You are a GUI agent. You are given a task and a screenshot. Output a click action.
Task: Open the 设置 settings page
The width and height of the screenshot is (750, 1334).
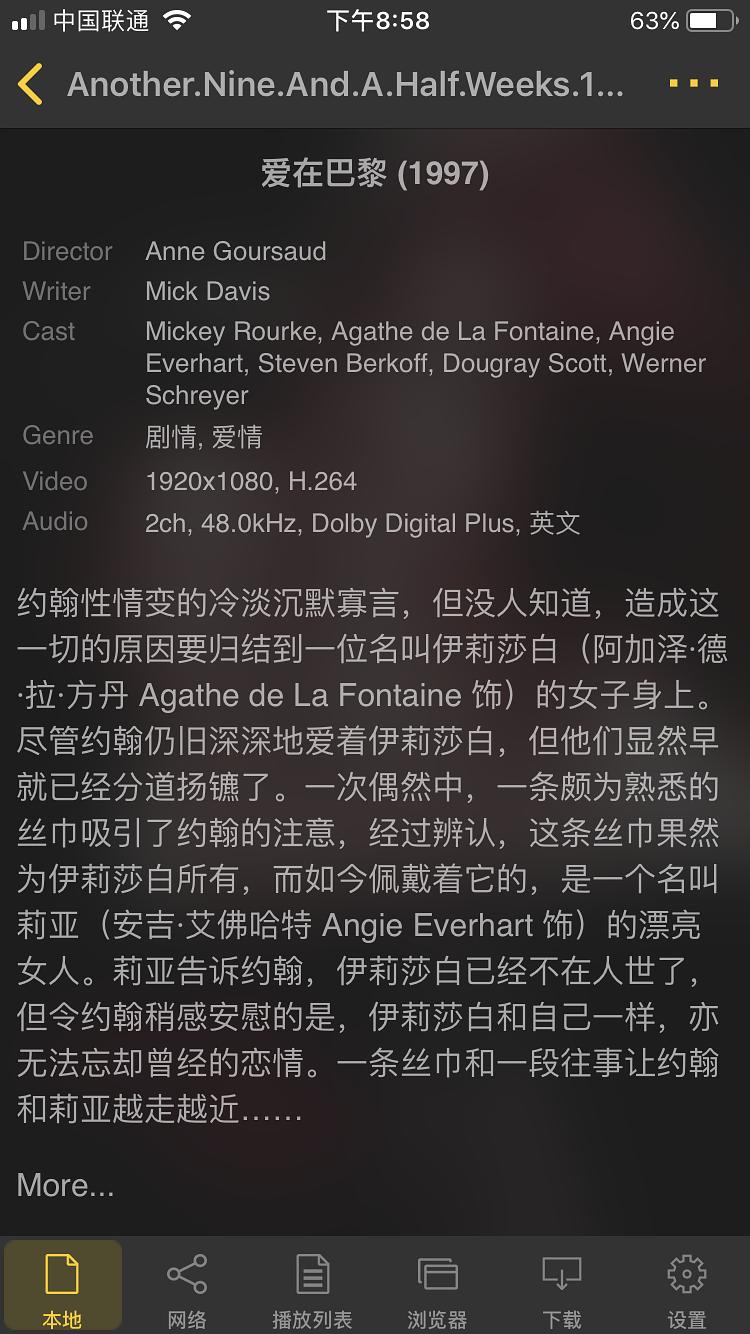pyautogui.click(x=686, y=1285)
